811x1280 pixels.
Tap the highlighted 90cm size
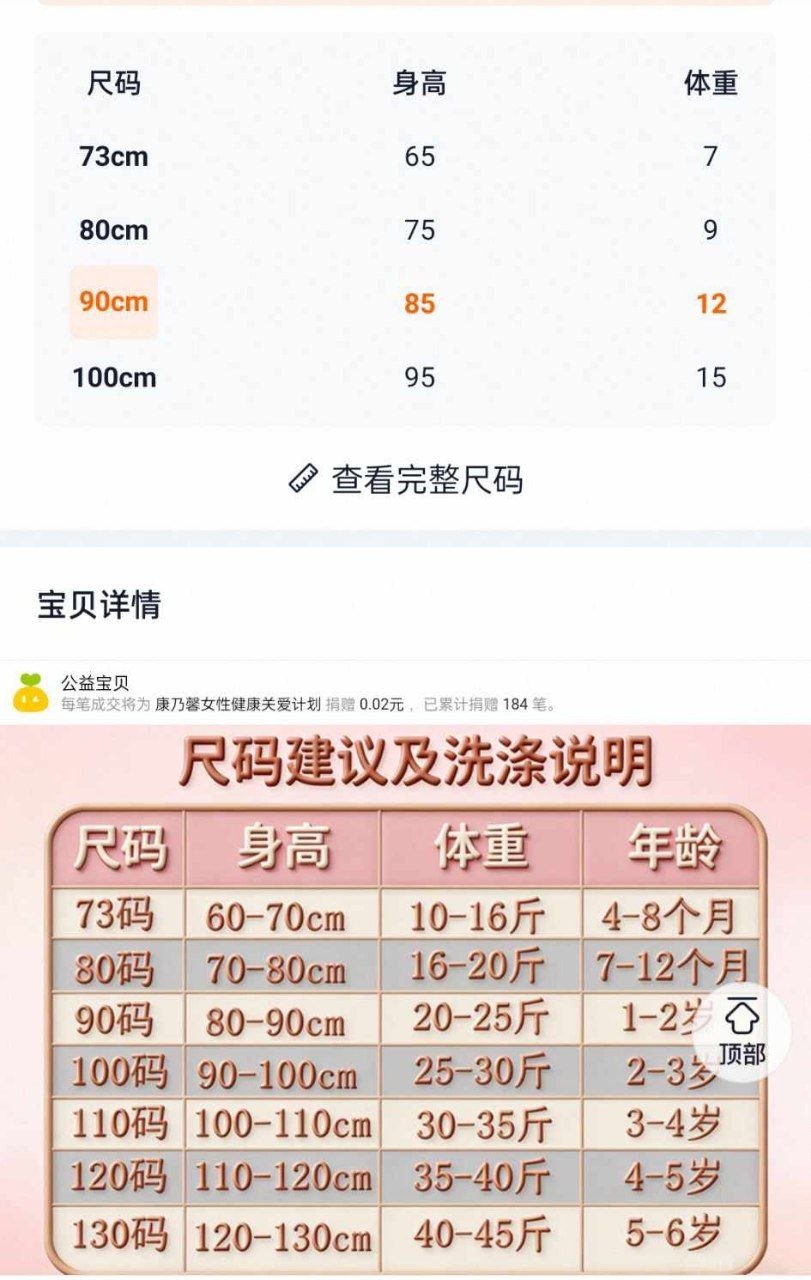[x=113, y=302]
